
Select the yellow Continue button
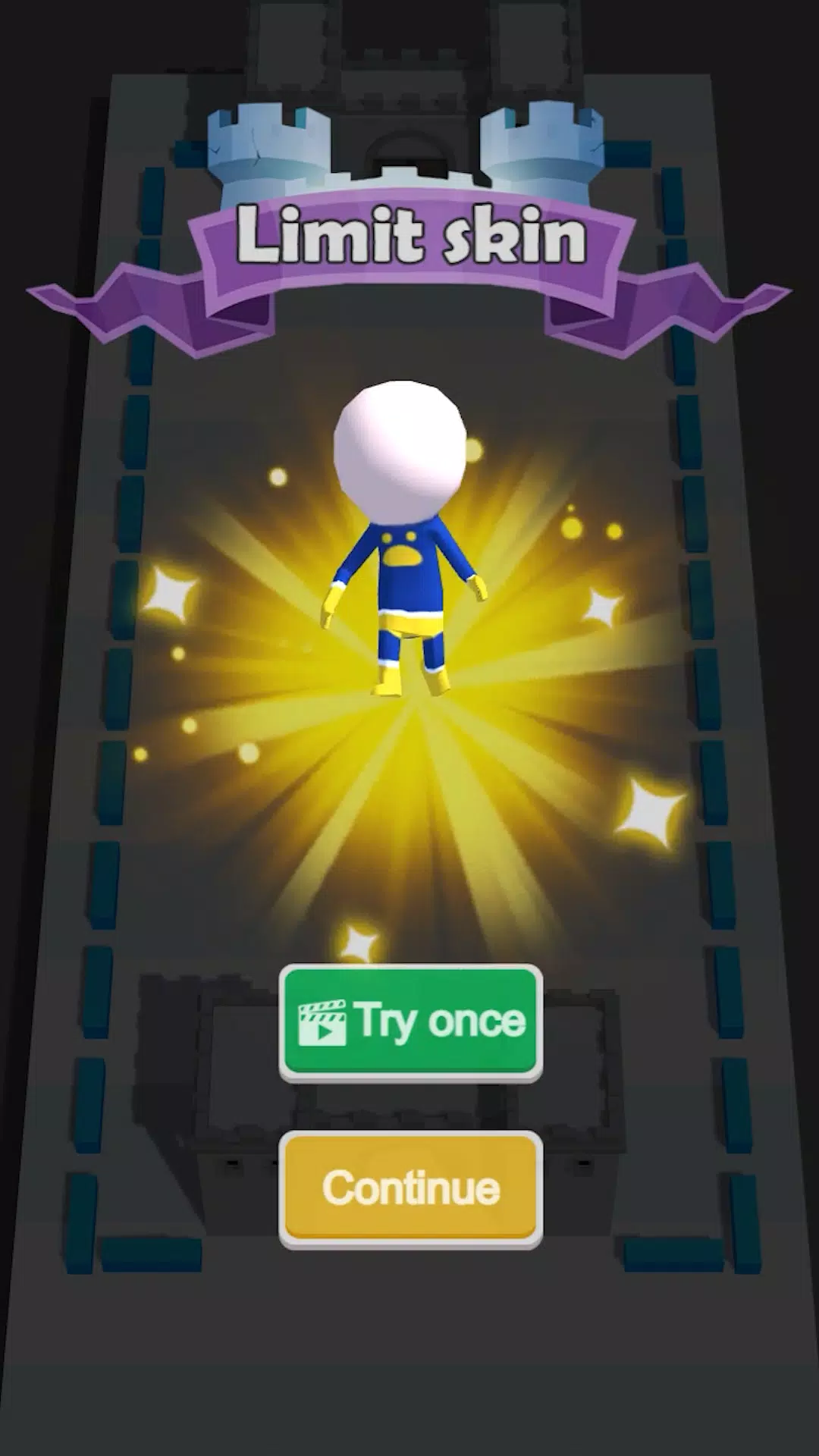[410, 1188]
